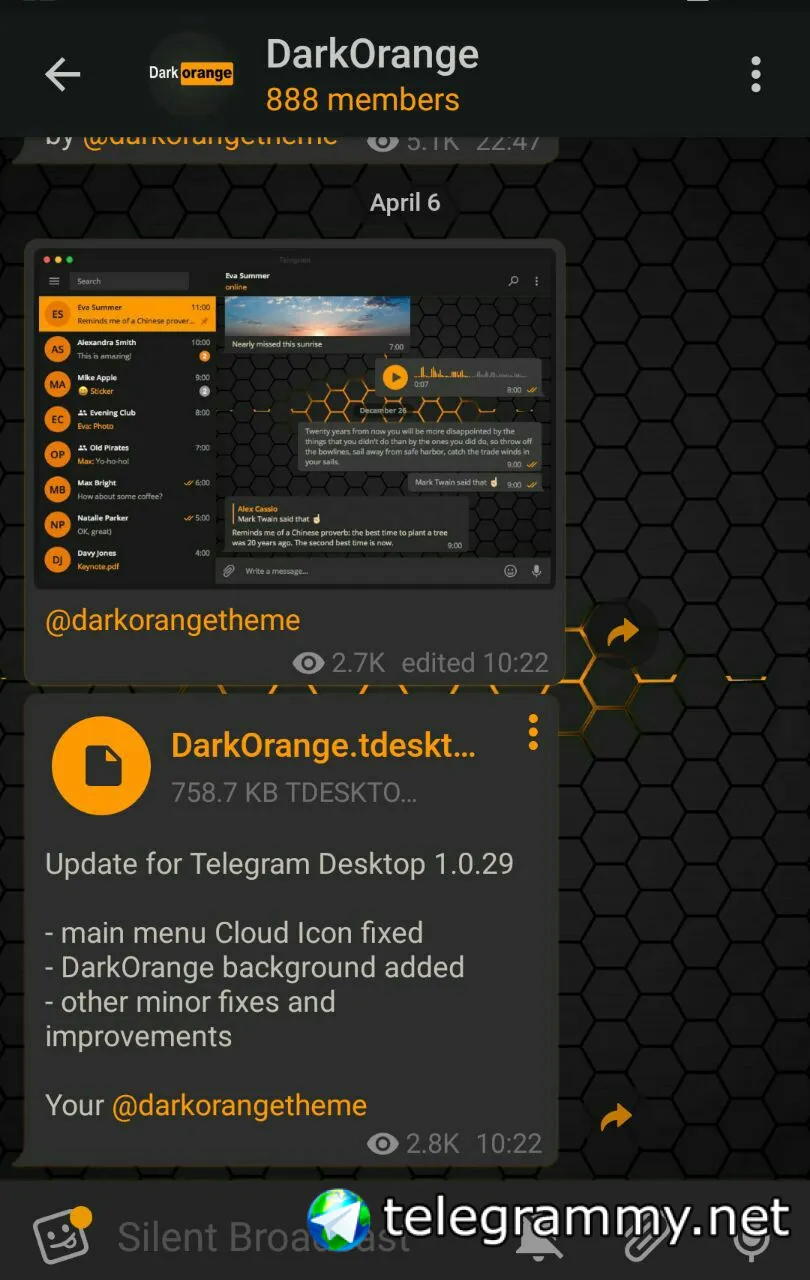Forward the Telegram Desktop 1.0.29 update post
The height and width of the screenshot is (1280, 810).
[x=616, y=1116]
